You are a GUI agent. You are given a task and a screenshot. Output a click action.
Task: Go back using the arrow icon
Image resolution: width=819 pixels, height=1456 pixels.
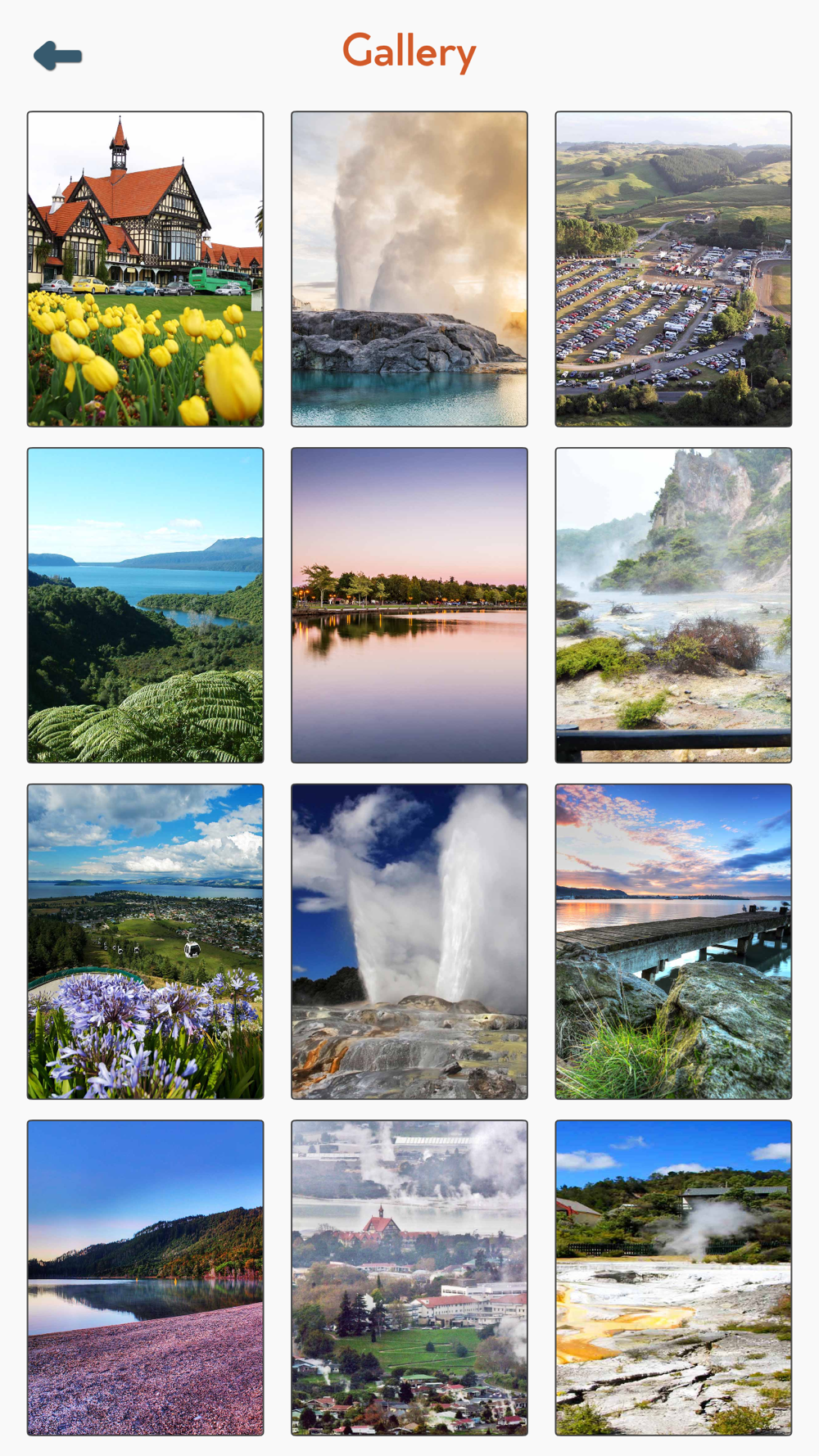point(57,56)
